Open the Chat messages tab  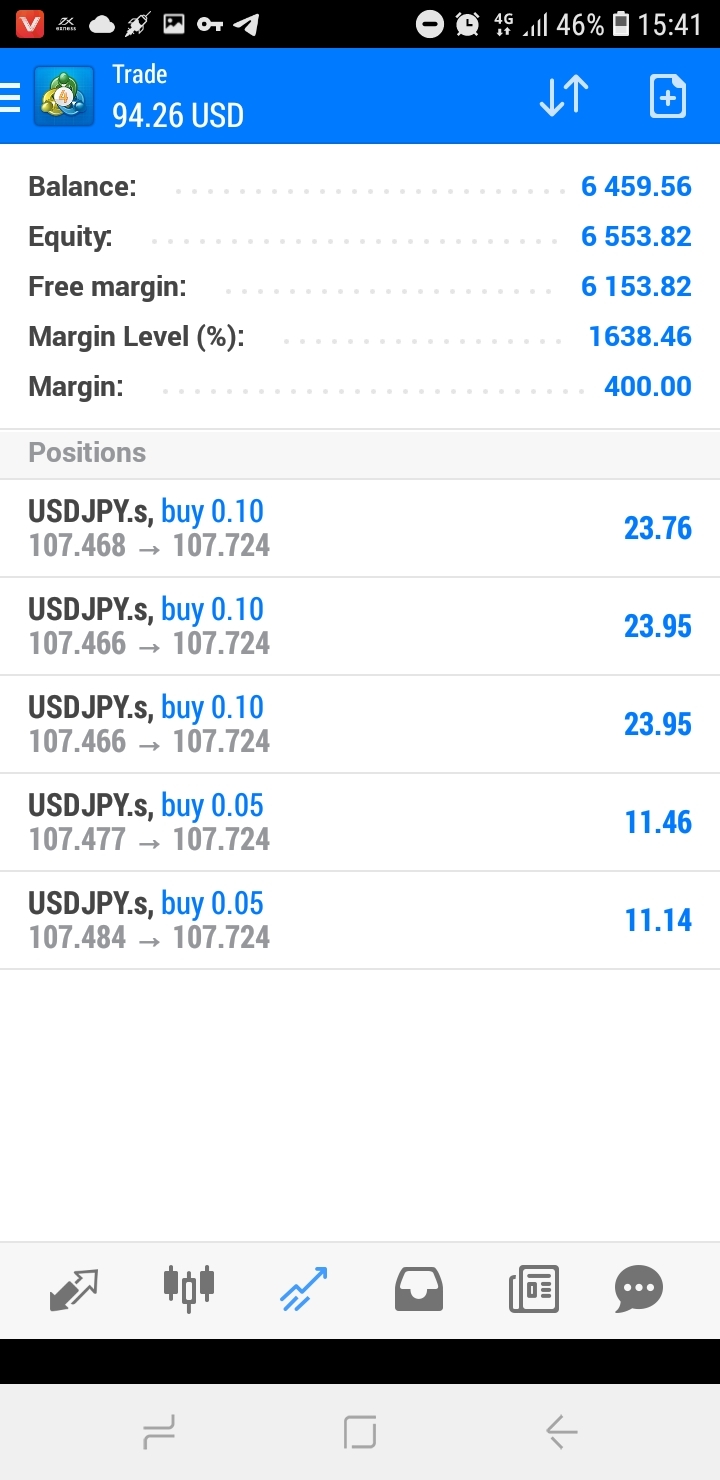tap(639, 1289)
